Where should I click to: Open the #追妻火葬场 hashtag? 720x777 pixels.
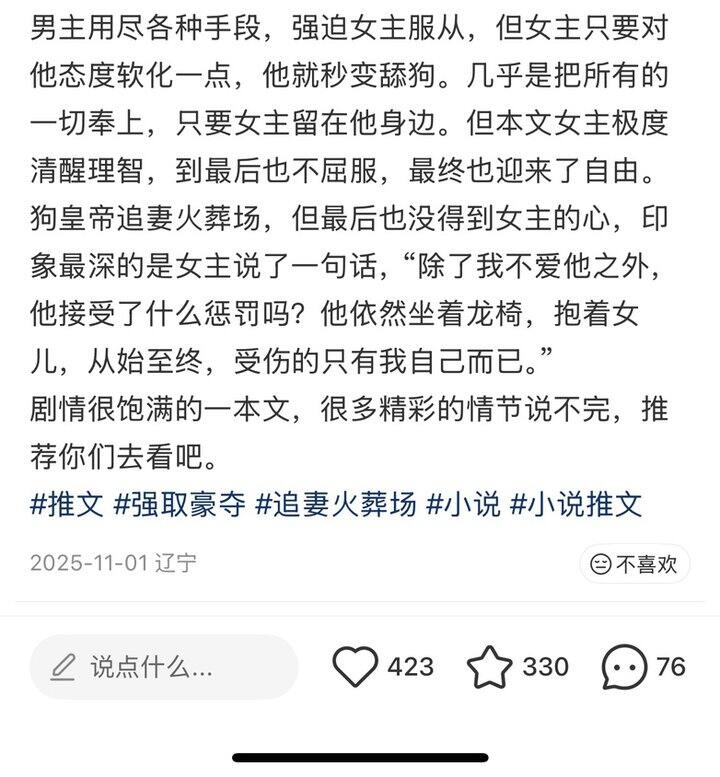[335, 504]
